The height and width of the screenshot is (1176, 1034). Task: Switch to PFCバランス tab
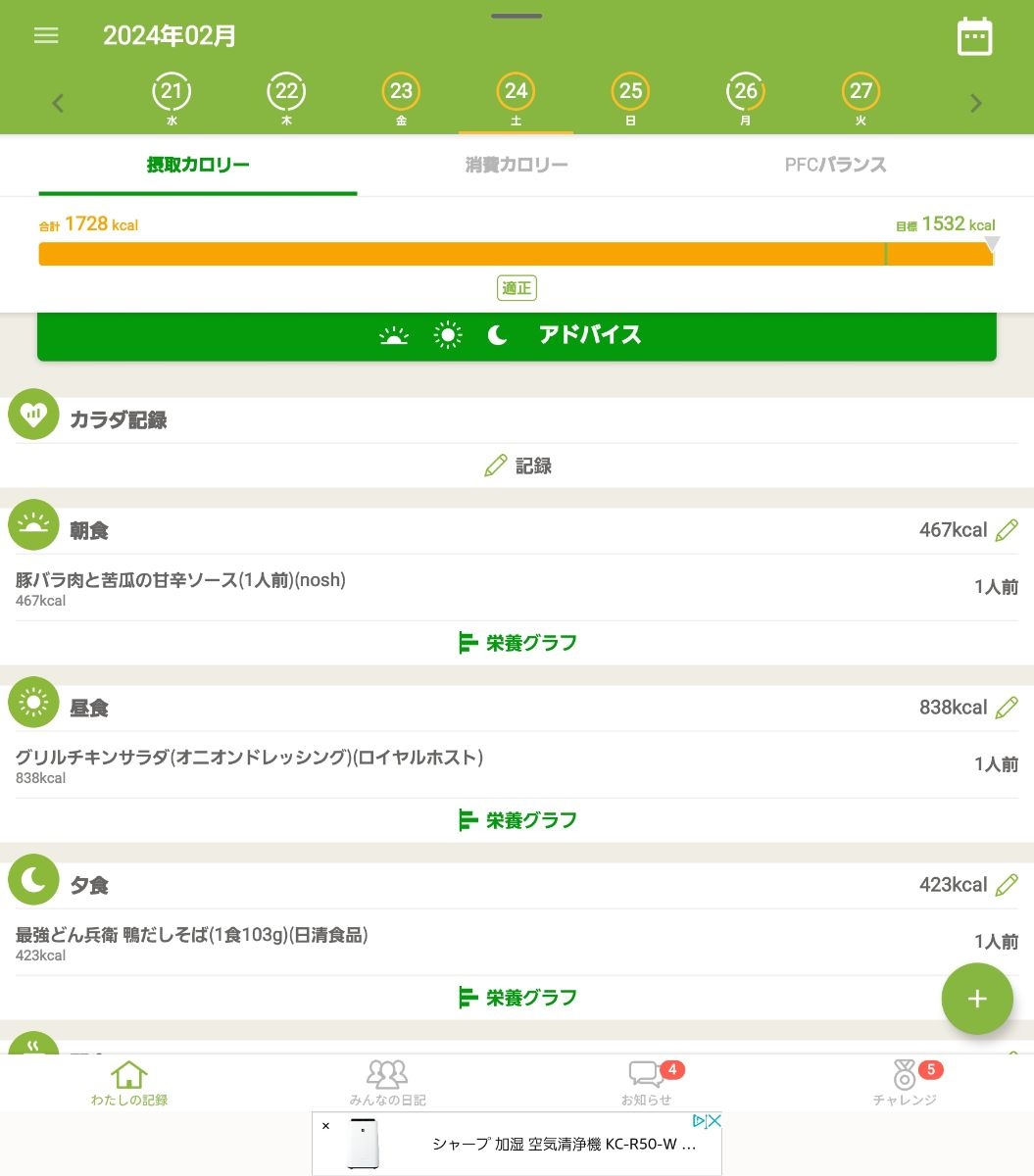[835, 165]
